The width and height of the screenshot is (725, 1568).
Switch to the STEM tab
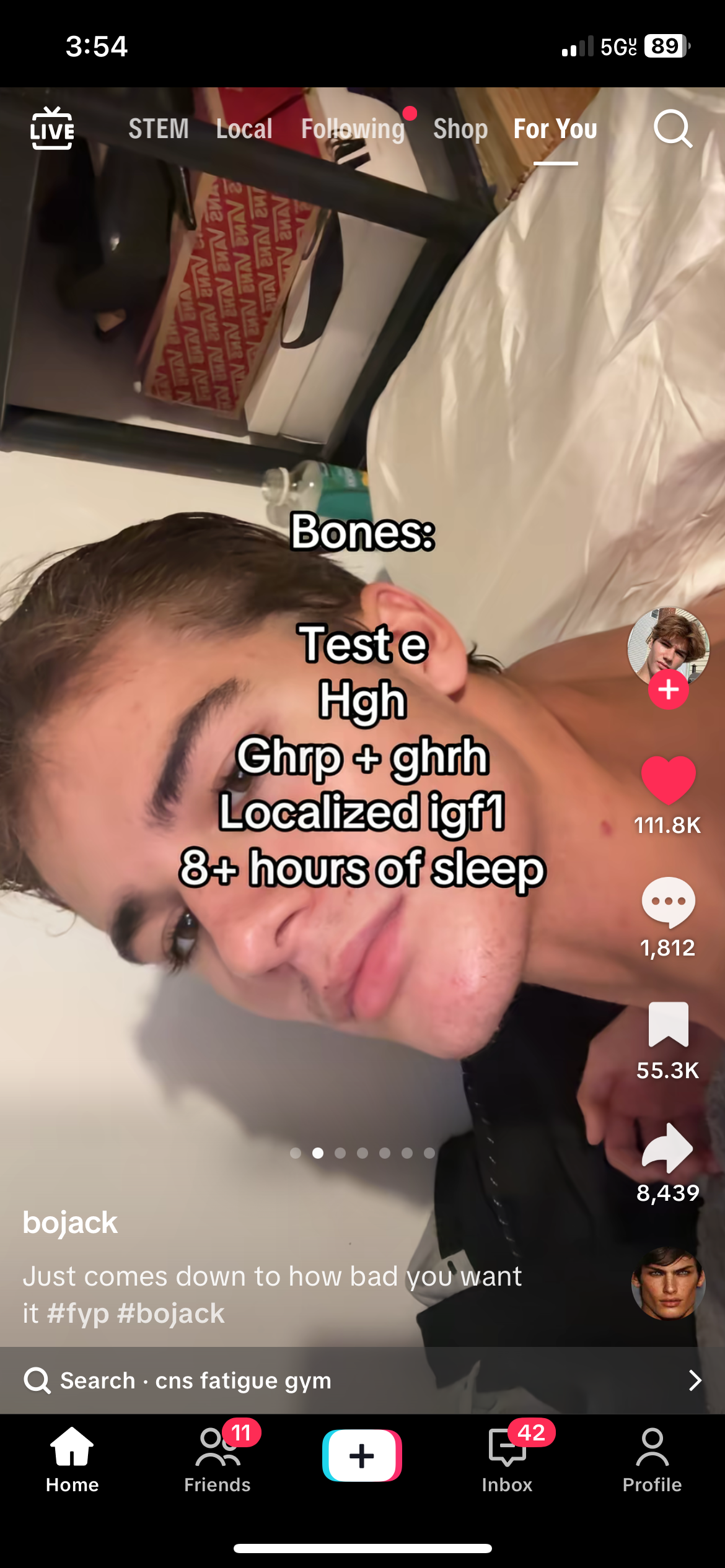point(158,129)
